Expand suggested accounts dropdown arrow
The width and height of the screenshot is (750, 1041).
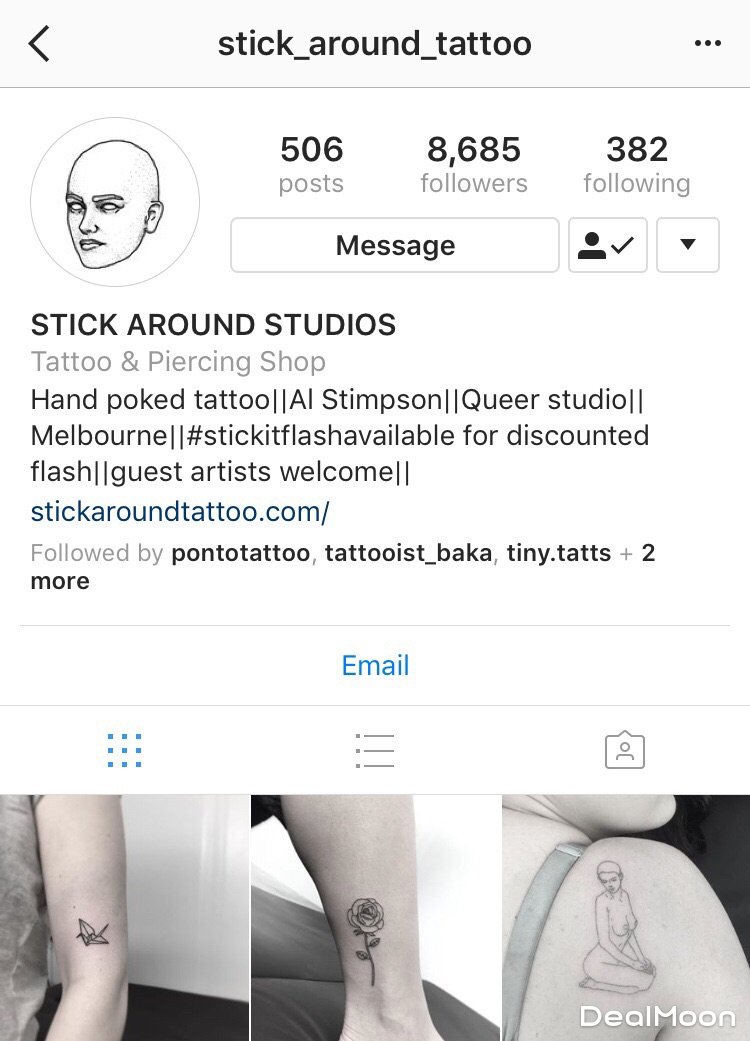(687, 245)
